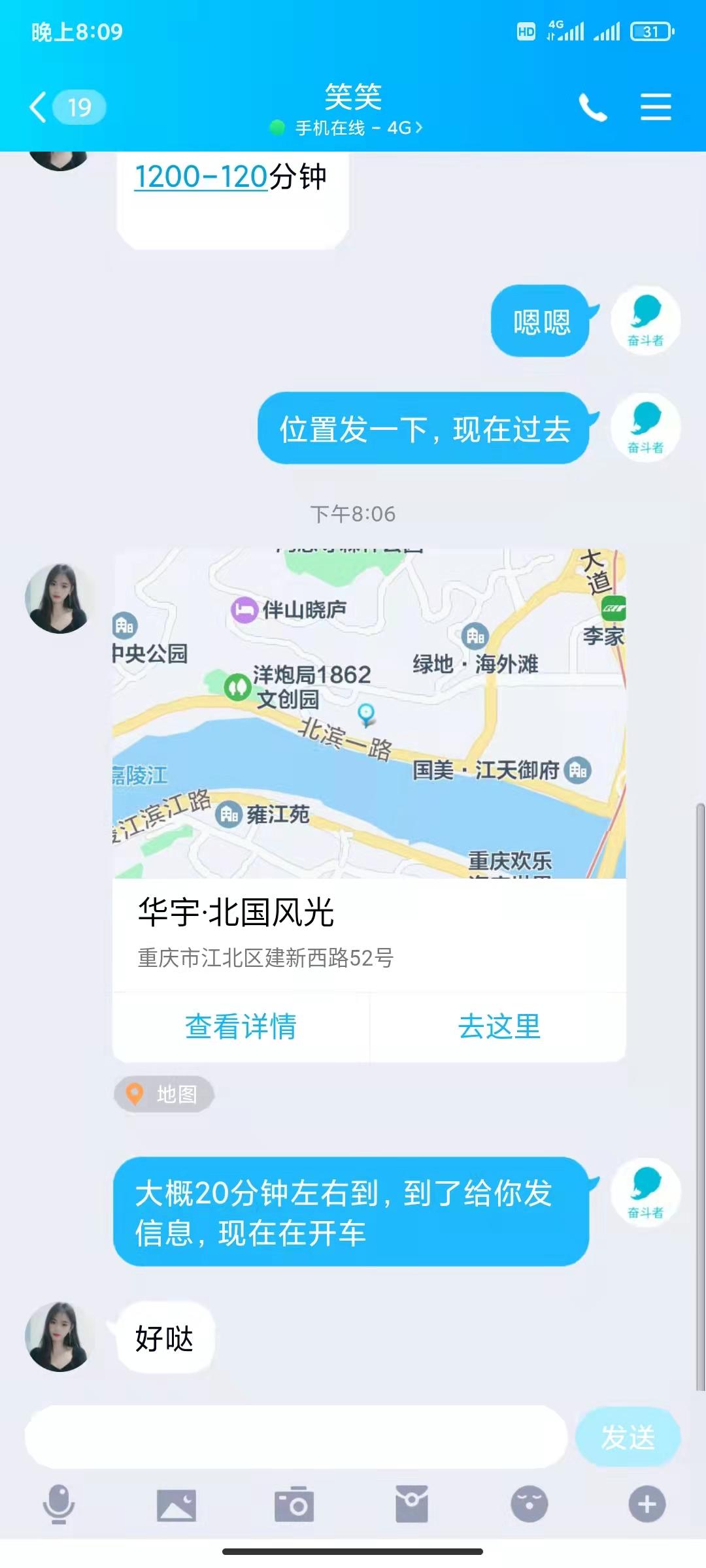Open the emoji panel
706x1568 pixels.
[x=529, y=1504]
